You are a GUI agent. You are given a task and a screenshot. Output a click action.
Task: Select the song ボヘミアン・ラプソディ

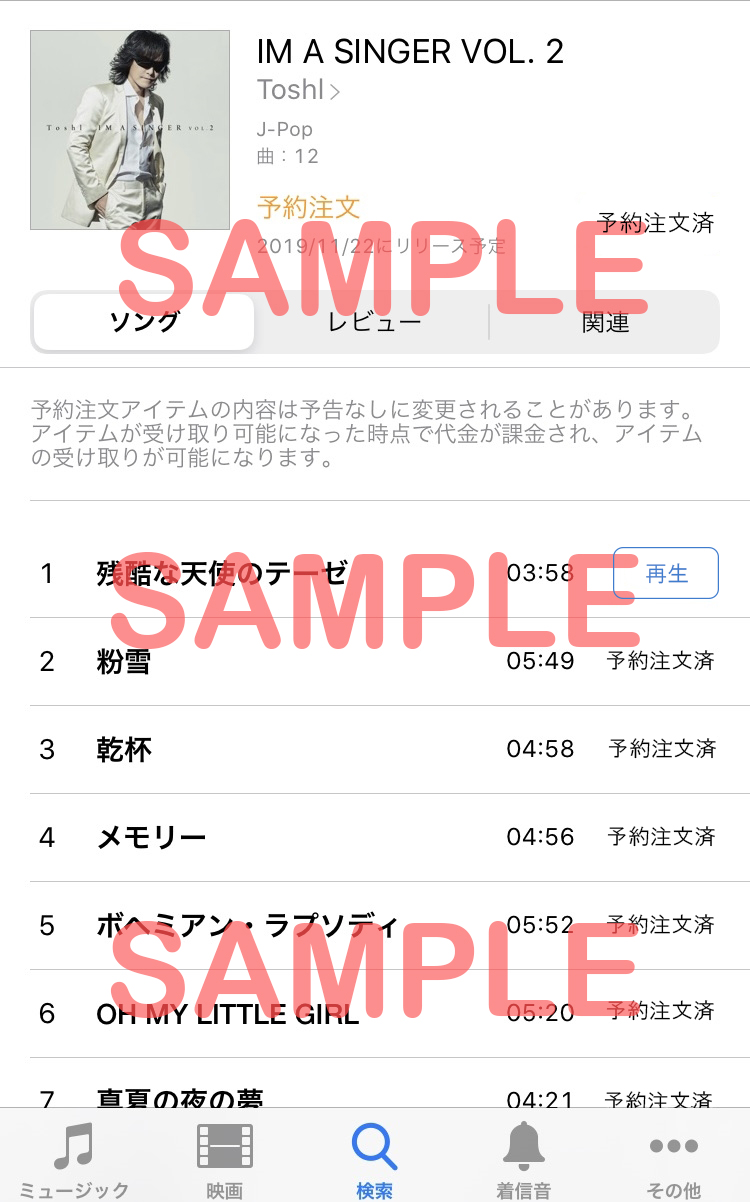[x=246, y=925]
